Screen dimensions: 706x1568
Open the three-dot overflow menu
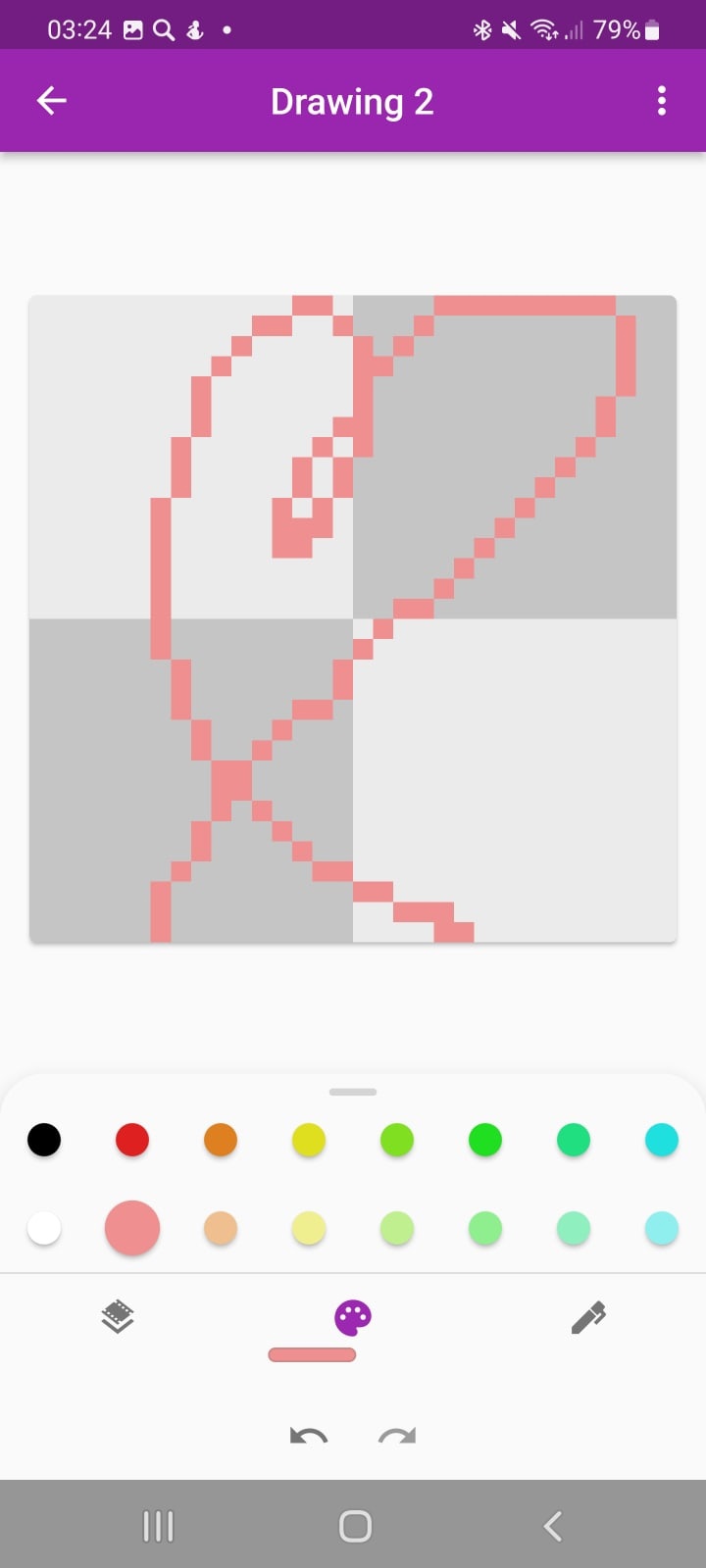[x=662, y=101]
